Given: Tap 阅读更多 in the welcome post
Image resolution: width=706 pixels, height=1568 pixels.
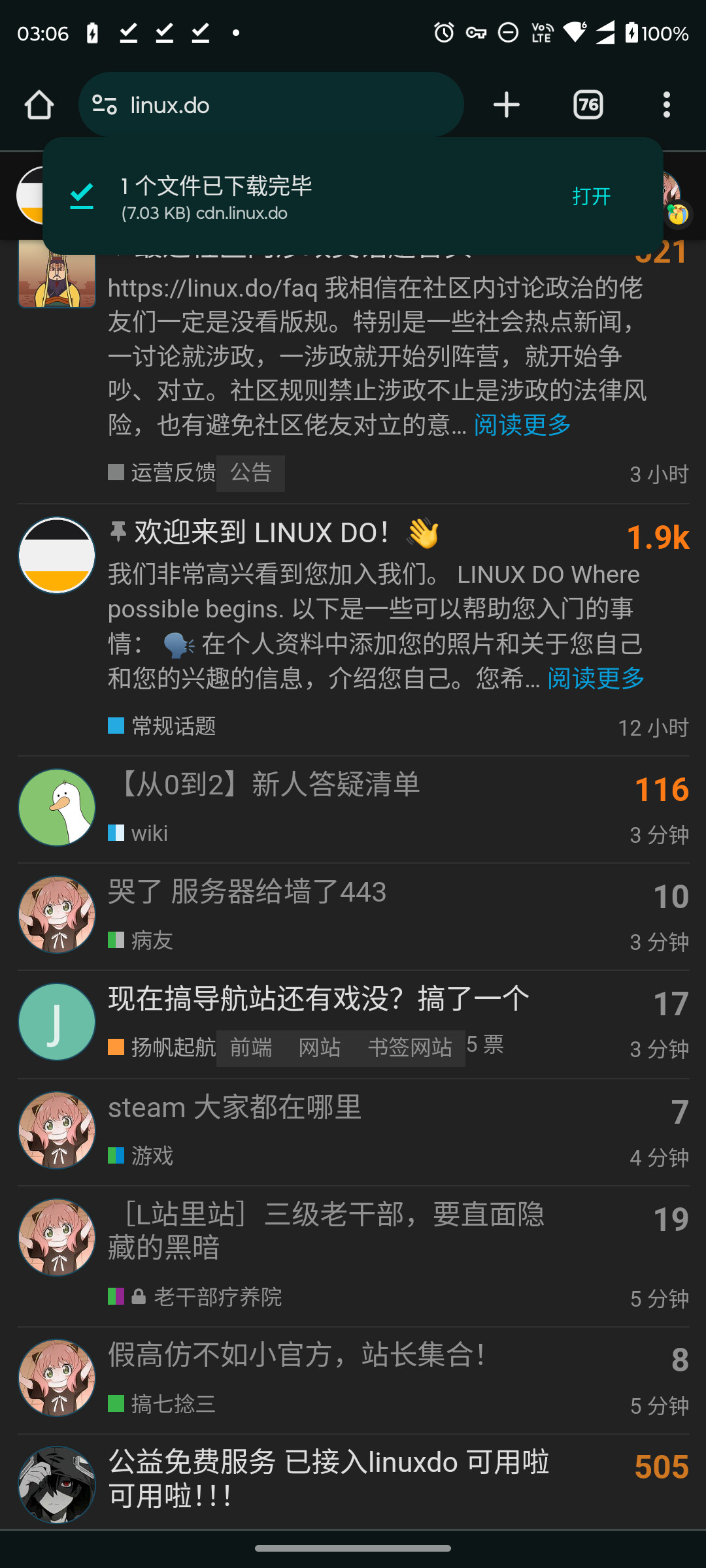Looking at the screenshot, I should point(596,678).
